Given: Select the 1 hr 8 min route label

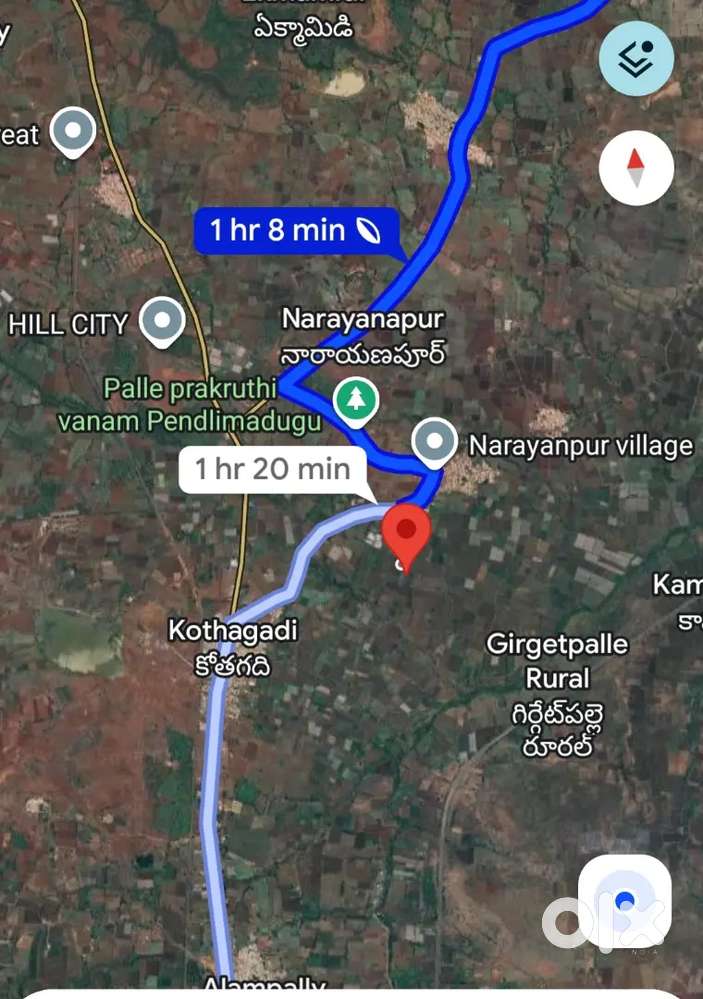Looking at the screenshot, I should pyautogui.click(x=294, y=230).
